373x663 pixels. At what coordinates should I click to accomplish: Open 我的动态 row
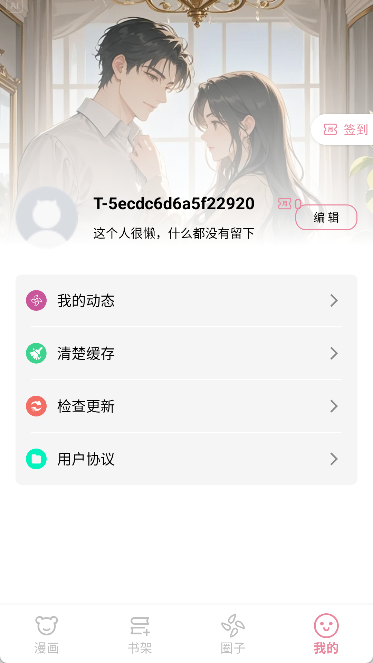pyautogui.click(x=186, y=301)
